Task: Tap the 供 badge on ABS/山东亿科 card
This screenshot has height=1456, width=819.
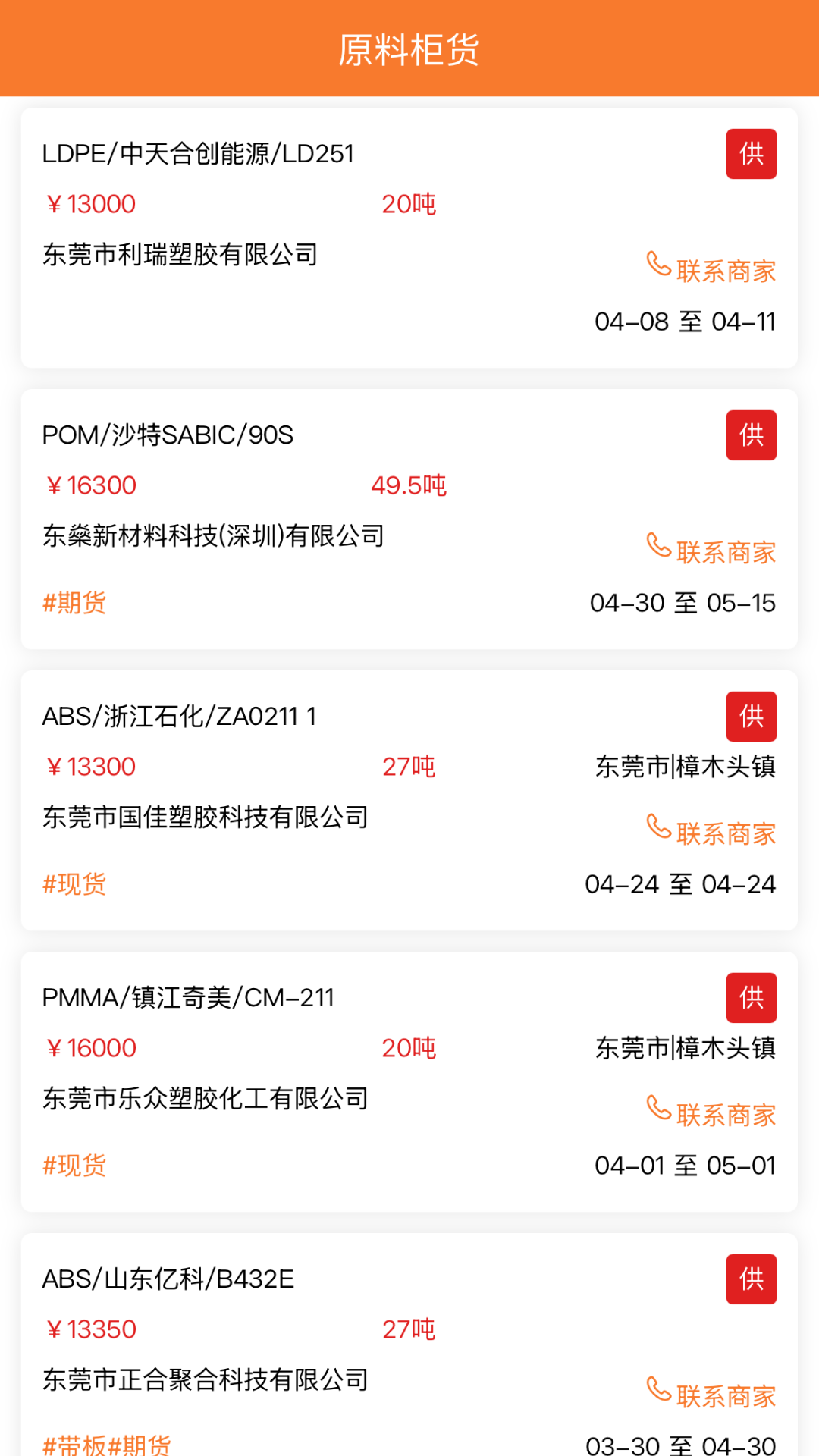Action: [x=751, y=1279]
